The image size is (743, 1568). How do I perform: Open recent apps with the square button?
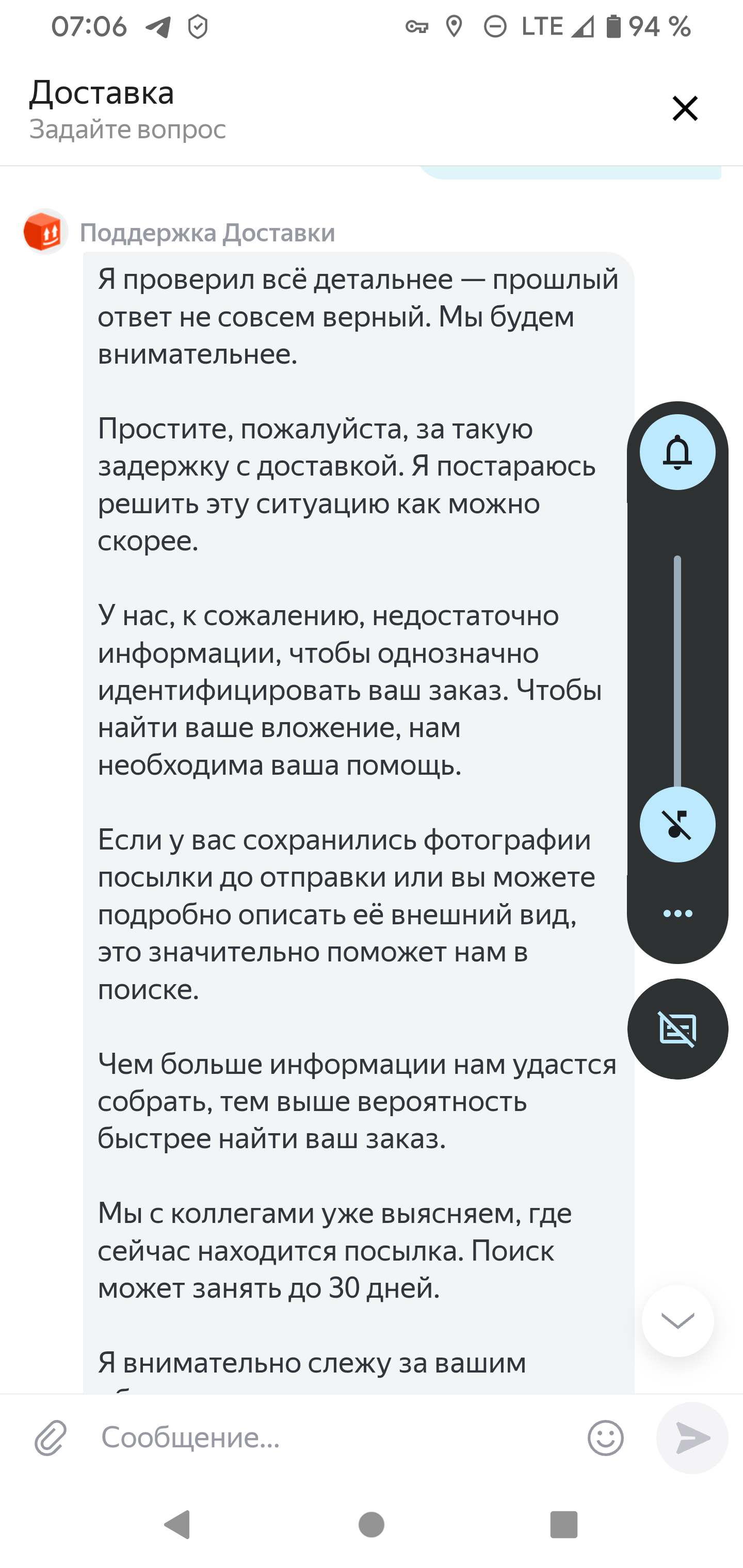pyautogui.click(x=563, y=1524)
